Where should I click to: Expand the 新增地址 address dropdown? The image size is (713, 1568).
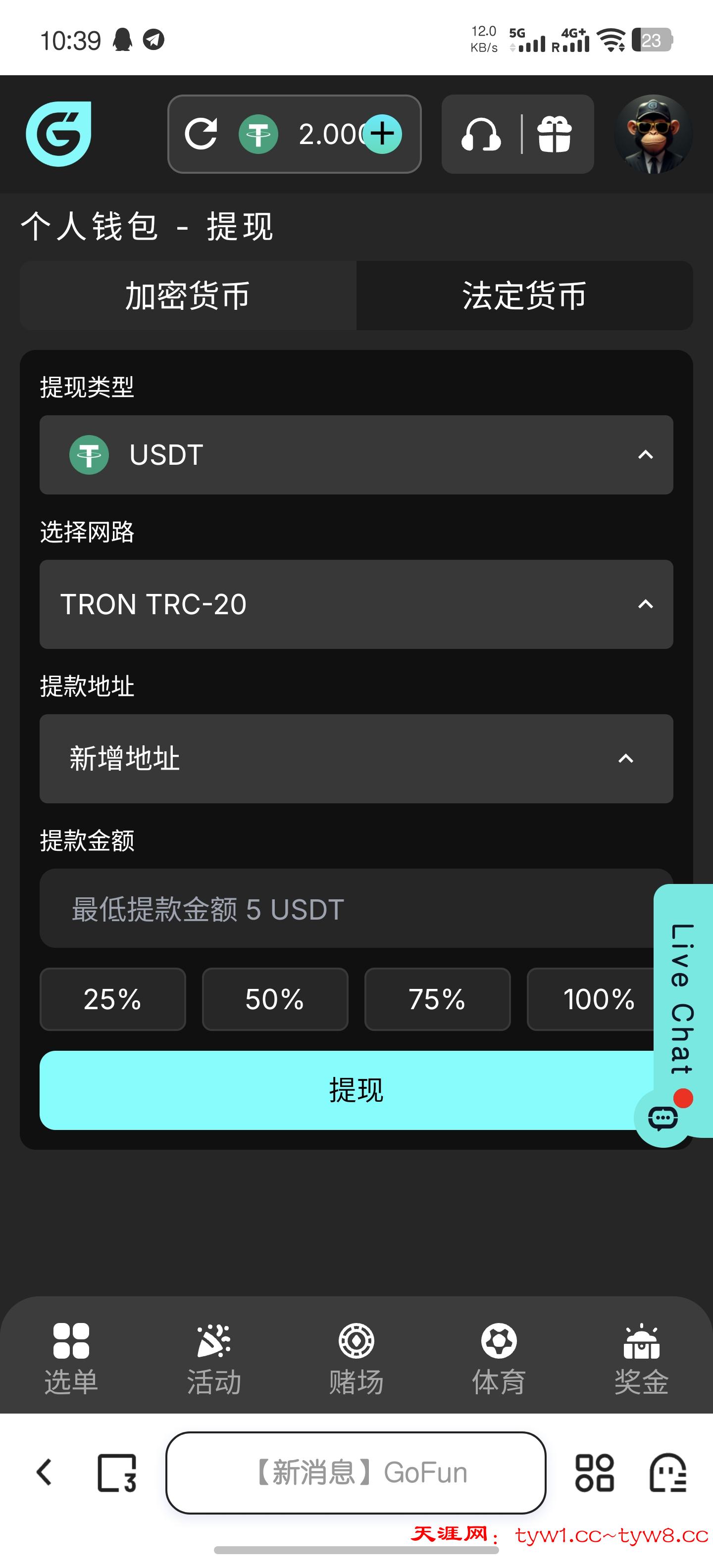[x=356, y=758]
